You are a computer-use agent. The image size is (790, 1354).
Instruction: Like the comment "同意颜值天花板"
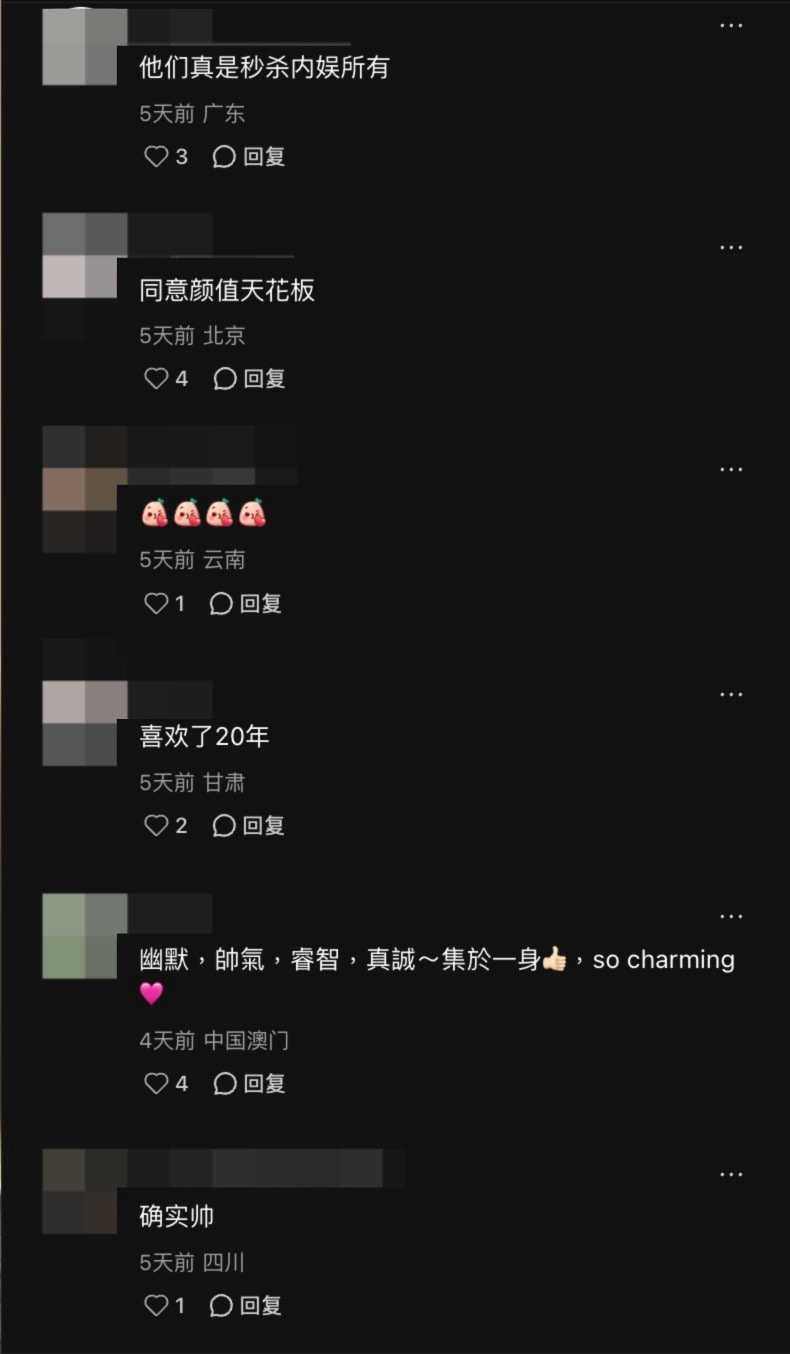157,379
